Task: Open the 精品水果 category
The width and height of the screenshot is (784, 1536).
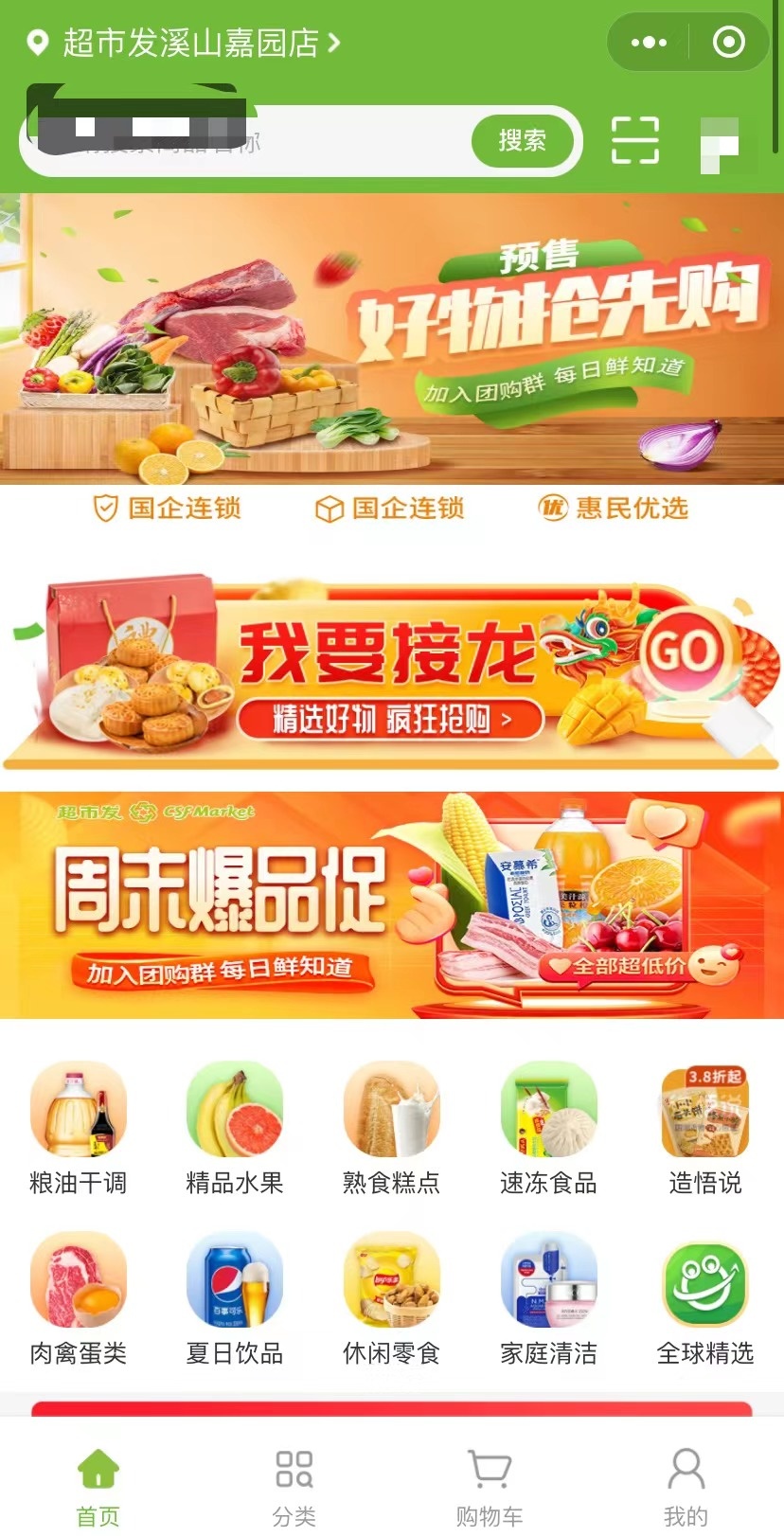Action: pyautogui.click(x=235, y=1128)
